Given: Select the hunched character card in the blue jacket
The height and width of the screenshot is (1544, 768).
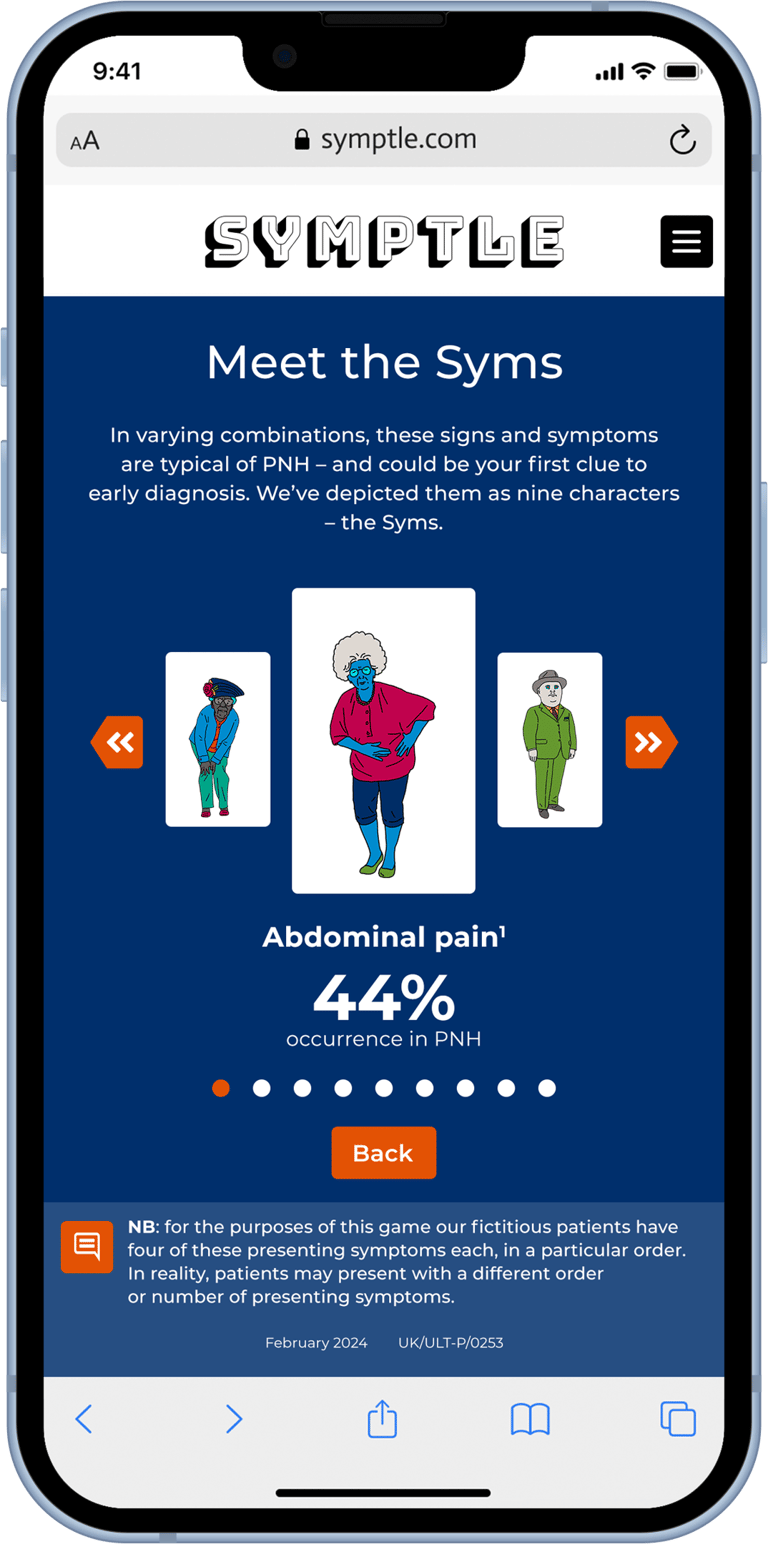Looking at the screenshot, I should pyautogui.click(x=218, y=740).
